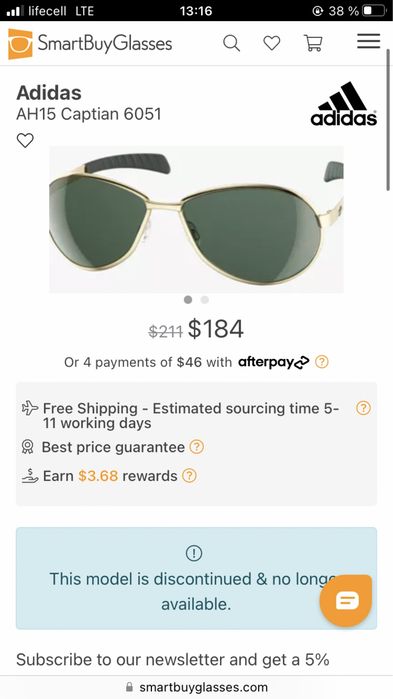Show Earn rewards info tooltip
The height and width of the screenshot is (699, 393).
coord(189,476)
